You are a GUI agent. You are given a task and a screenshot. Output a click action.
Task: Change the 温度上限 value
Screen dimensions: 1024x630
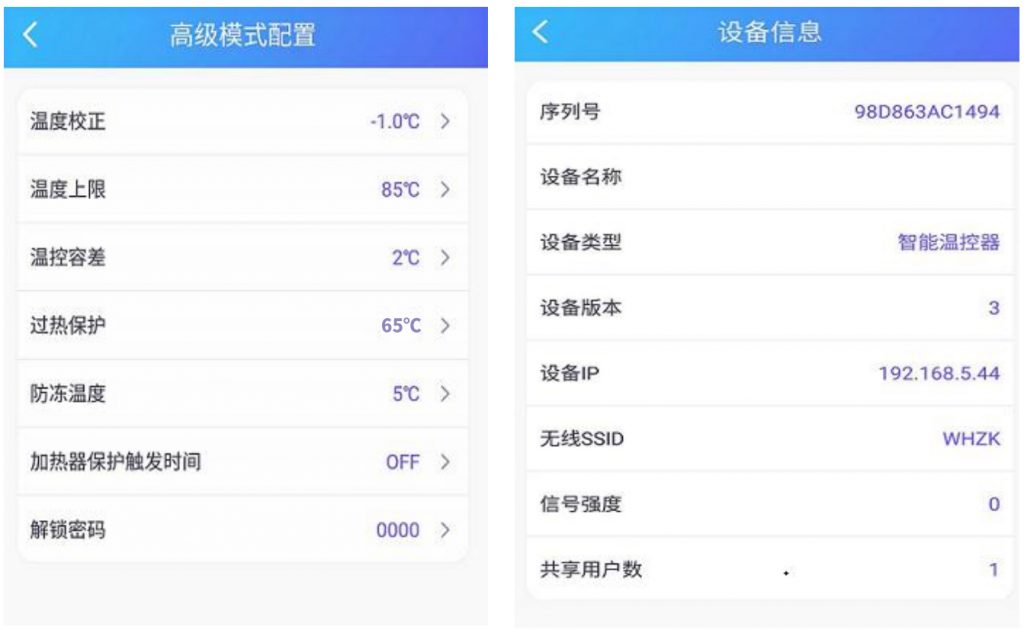[242, 190]
